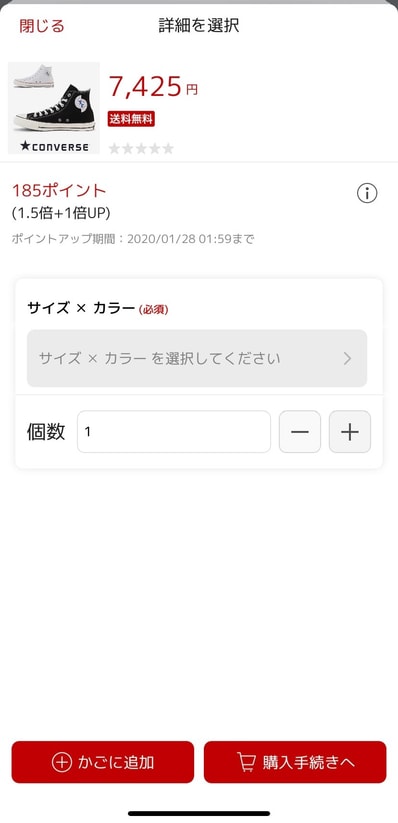Tap 閉じる to close the detail sheet
Image resolution: width=398 pixels, height=823 pixels.
pos(42,26)
